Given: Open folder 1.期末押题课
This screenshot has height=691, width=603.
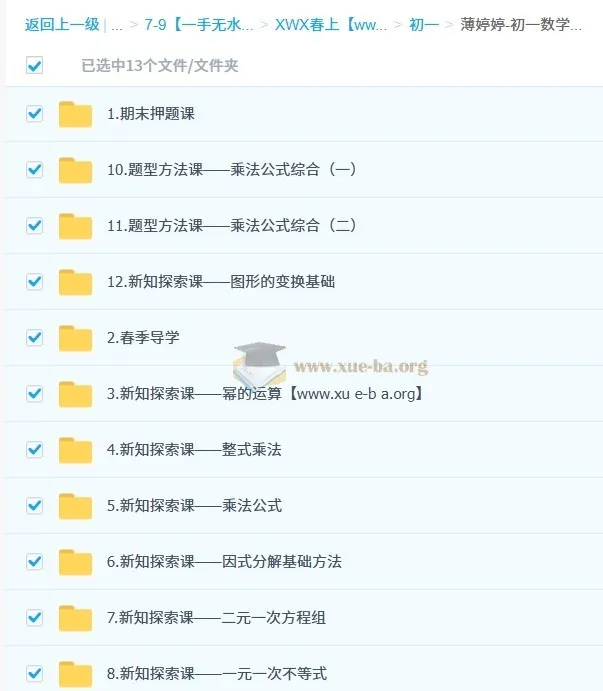Looking at the screenshot, I should (150, 114).
